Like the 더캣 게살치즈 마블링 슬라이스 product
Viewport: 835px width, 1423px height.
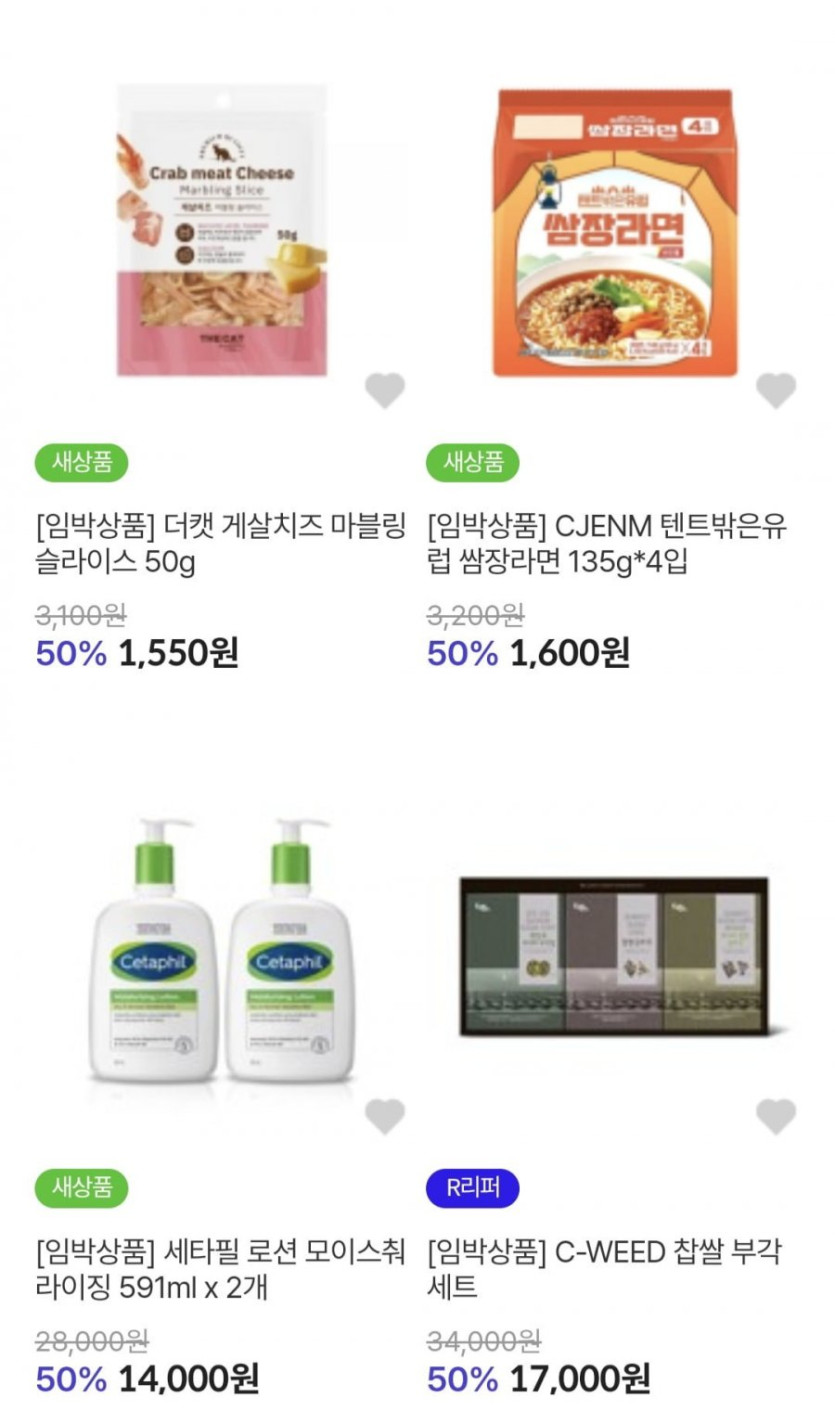(x=384, y=390)
